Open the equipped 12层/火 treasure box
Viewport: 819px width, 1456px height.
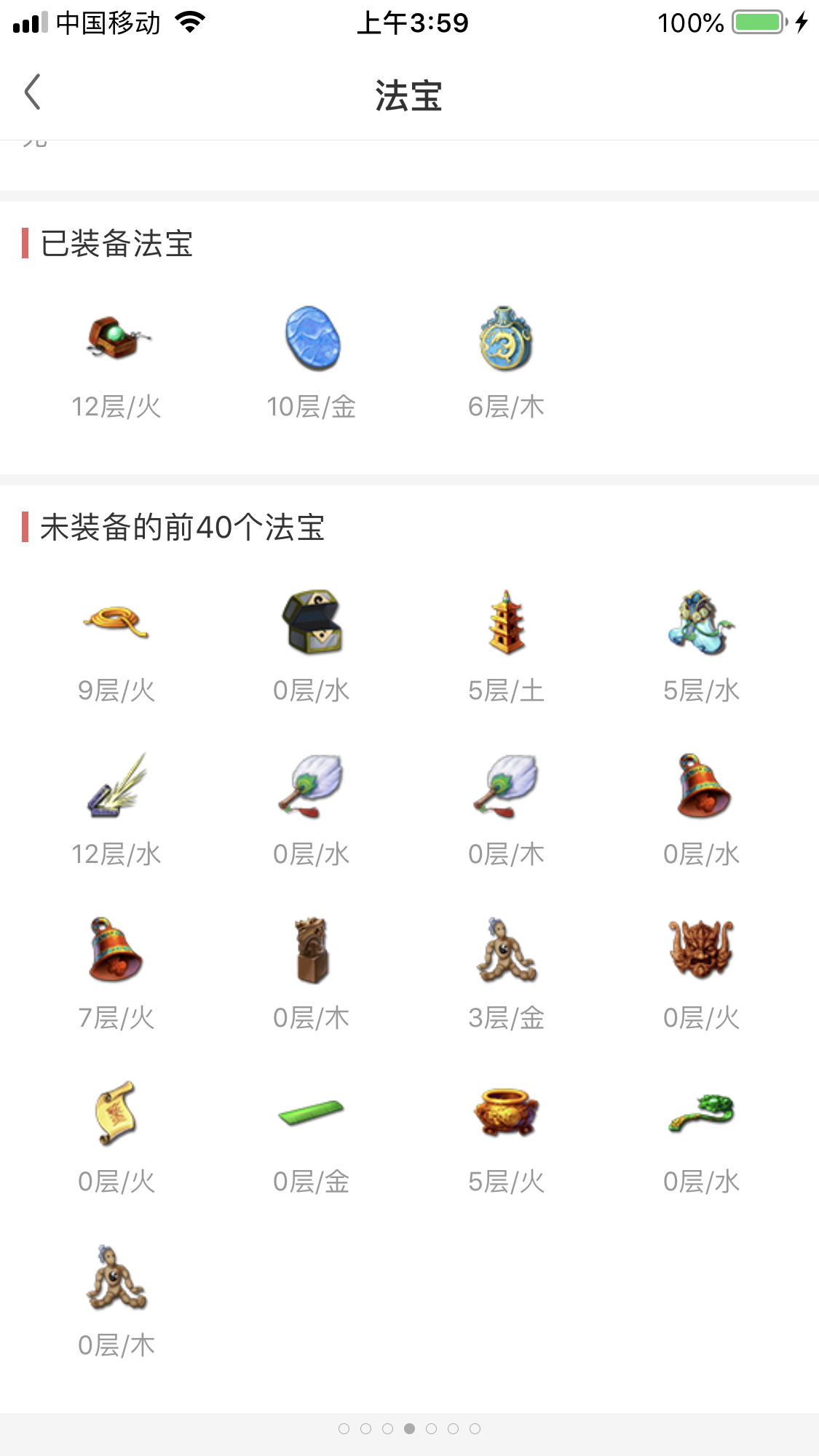click(x=116, y=339)
